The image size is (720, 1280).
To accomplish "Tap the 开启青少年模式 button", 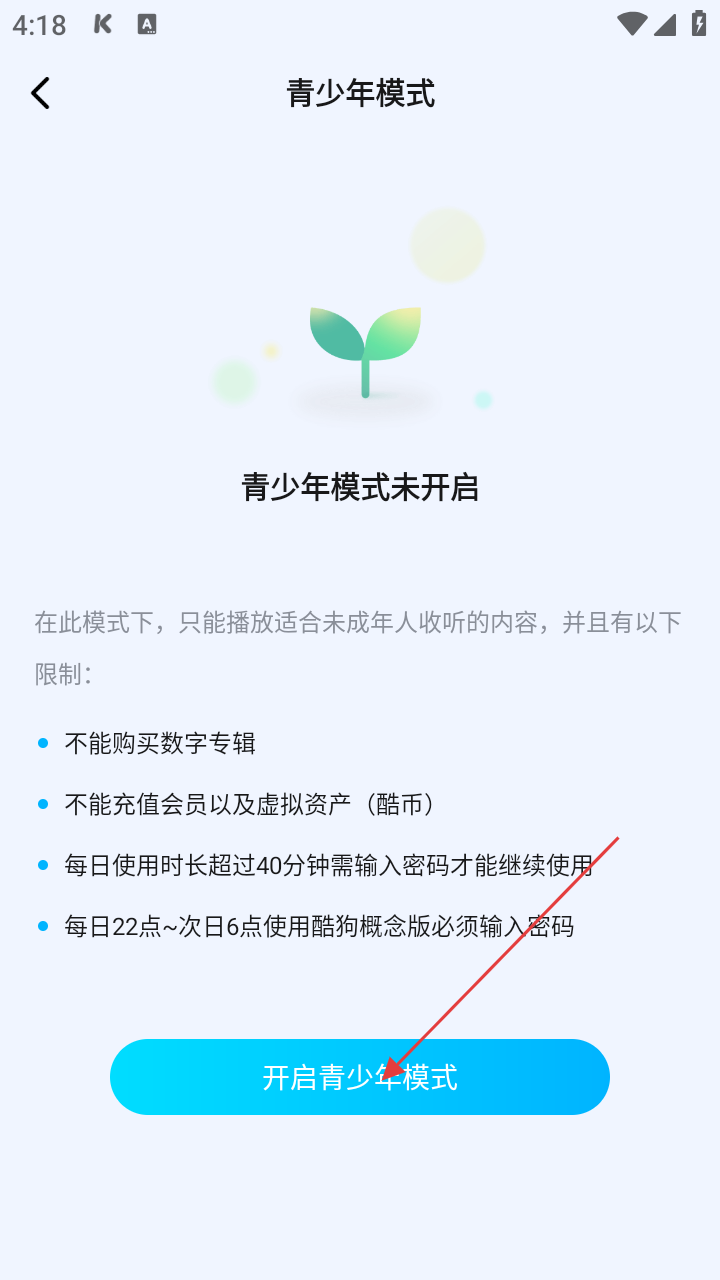I will [x=360, y=1077].
